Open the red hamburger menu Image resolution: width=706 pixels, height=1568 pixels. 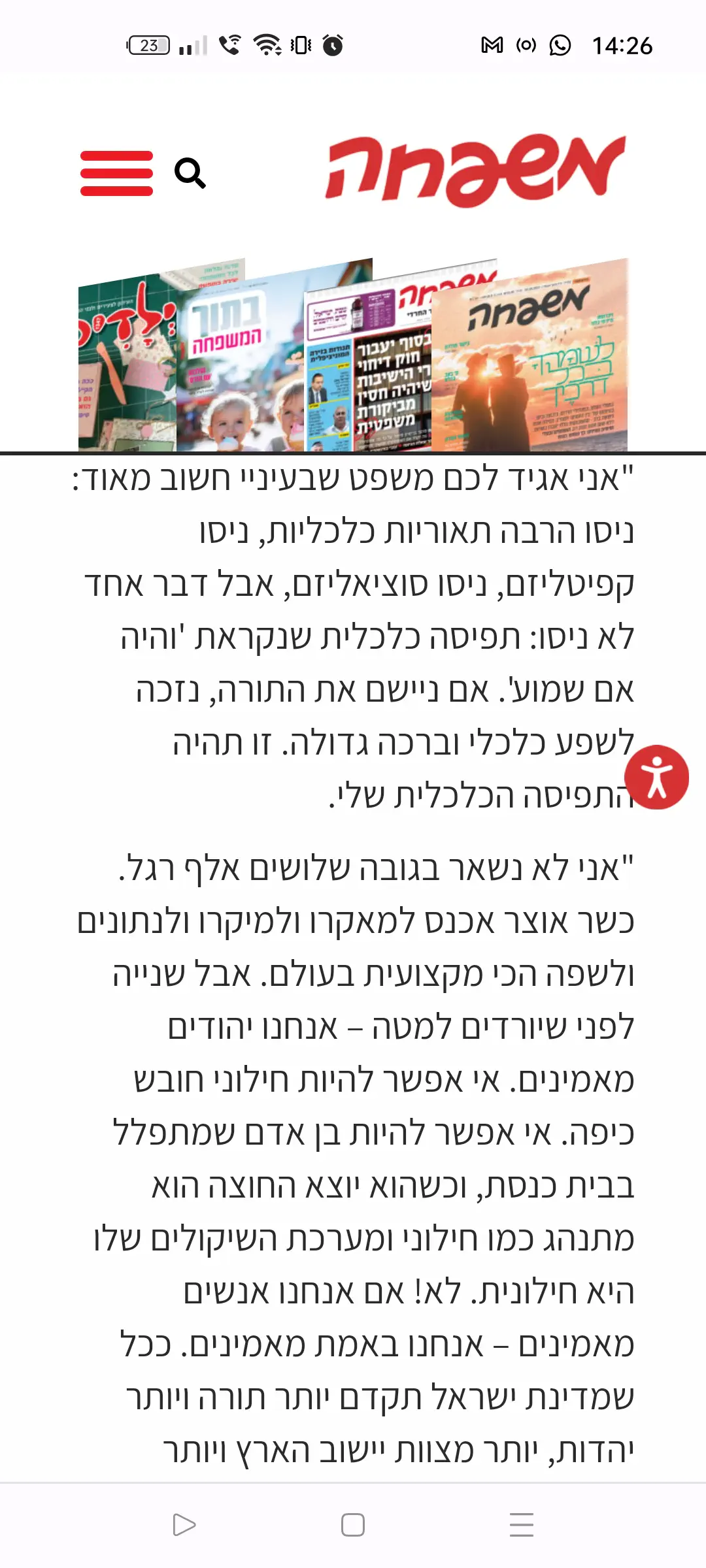coord(116,173)
